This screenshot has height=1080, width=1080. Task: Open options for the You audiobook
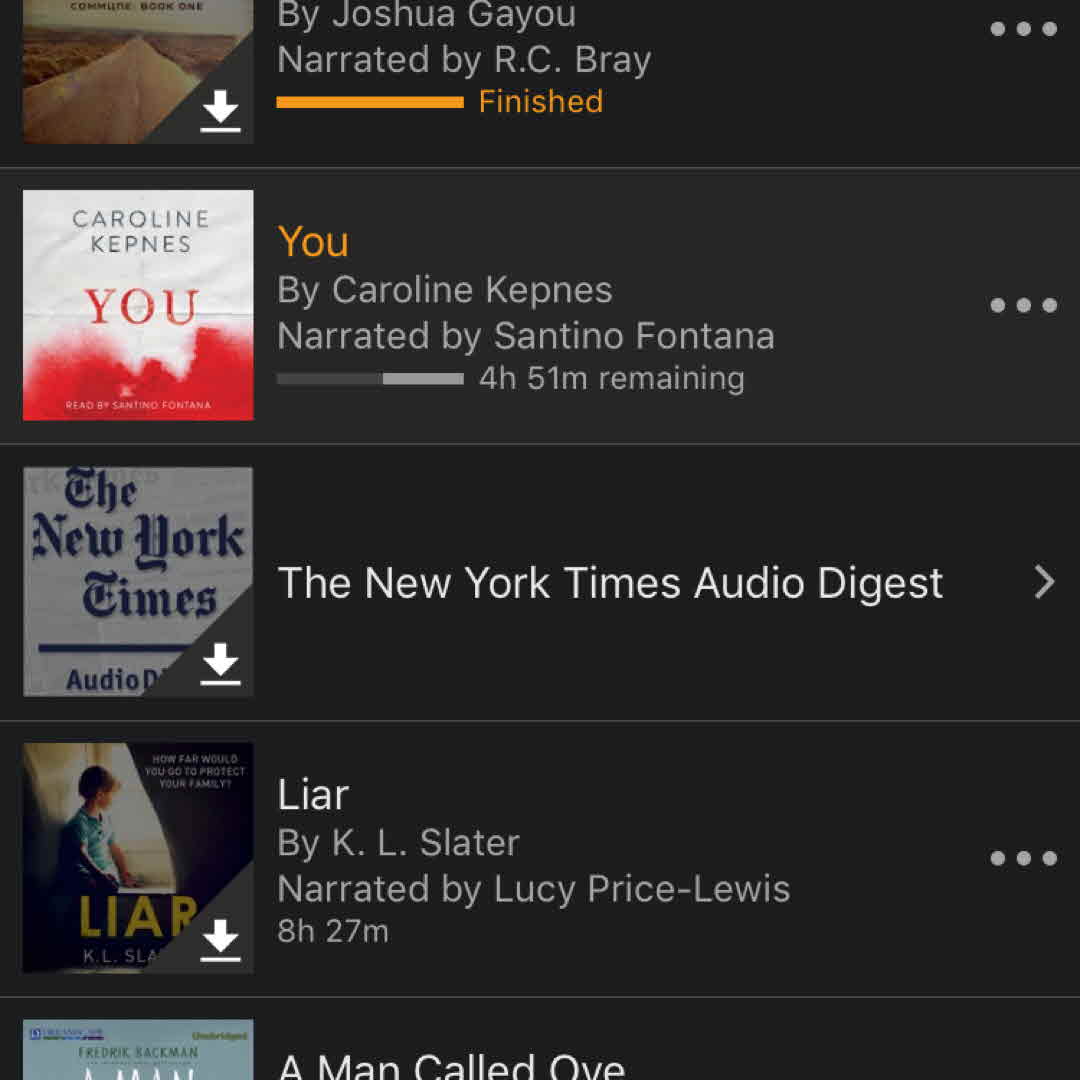[1023, 305]
